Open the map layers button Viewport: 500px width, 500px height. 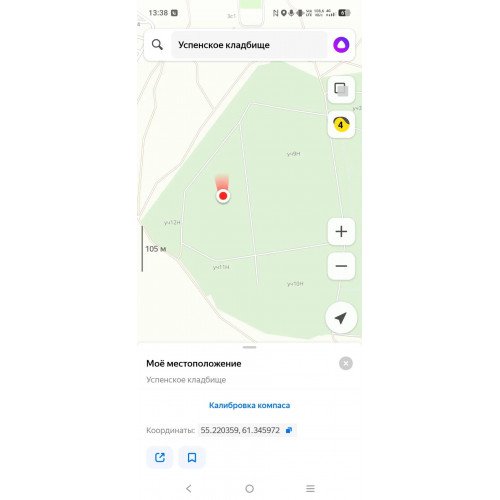(x=341, y=90)
